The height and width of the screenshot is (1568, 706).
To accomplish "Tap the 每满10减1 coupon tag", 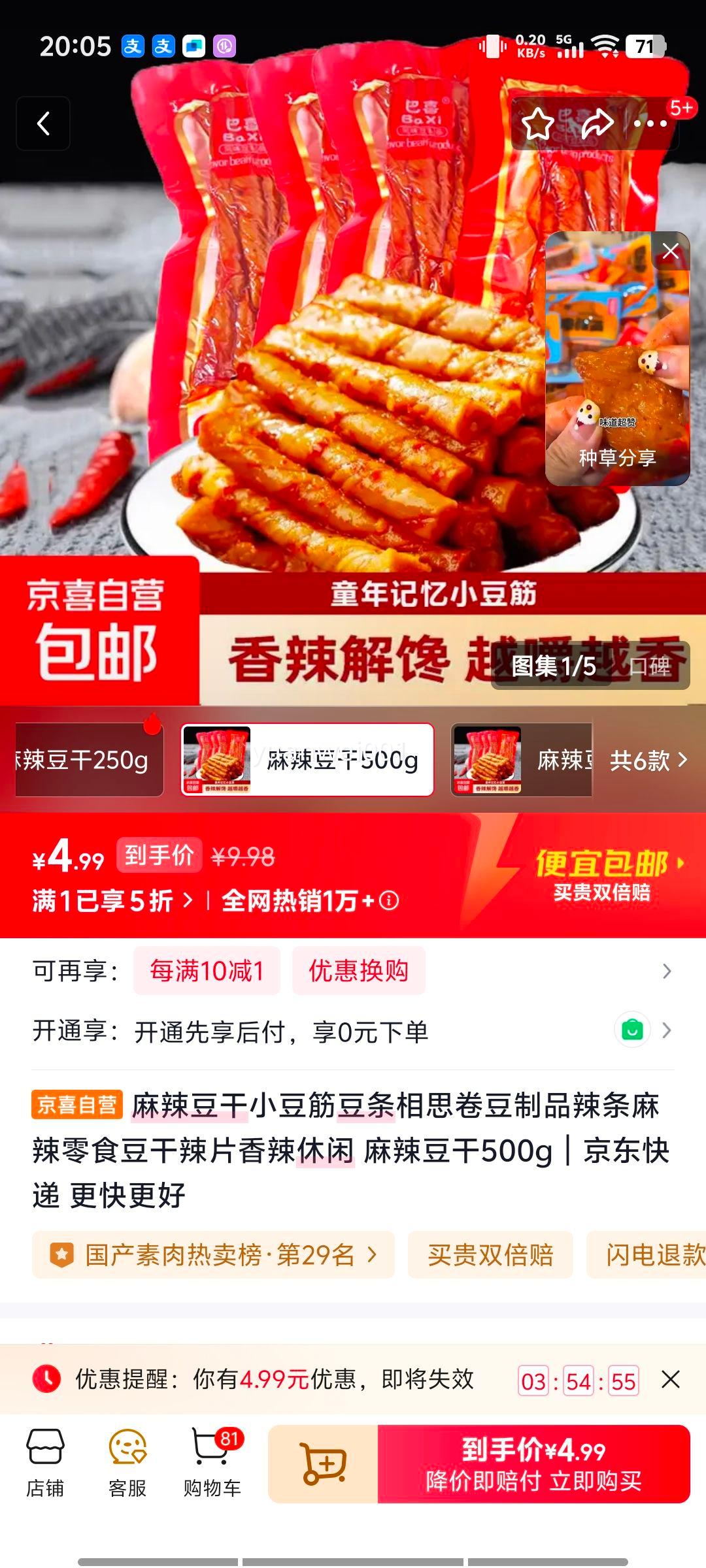I will [x=206, y=972].
